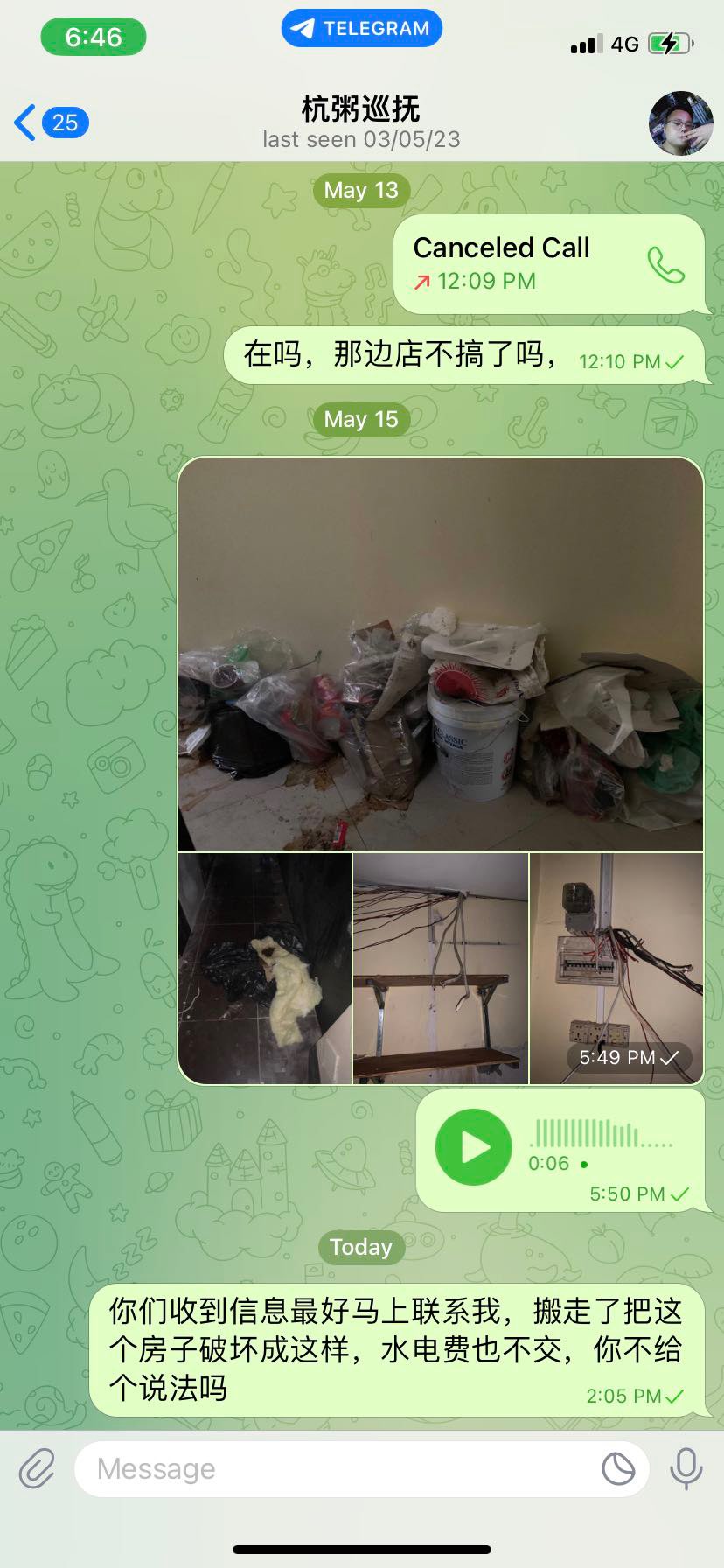Viewport: 724px width, 1568px height.
Task: Open the hanging wires shelf photo
Action: 441,969
